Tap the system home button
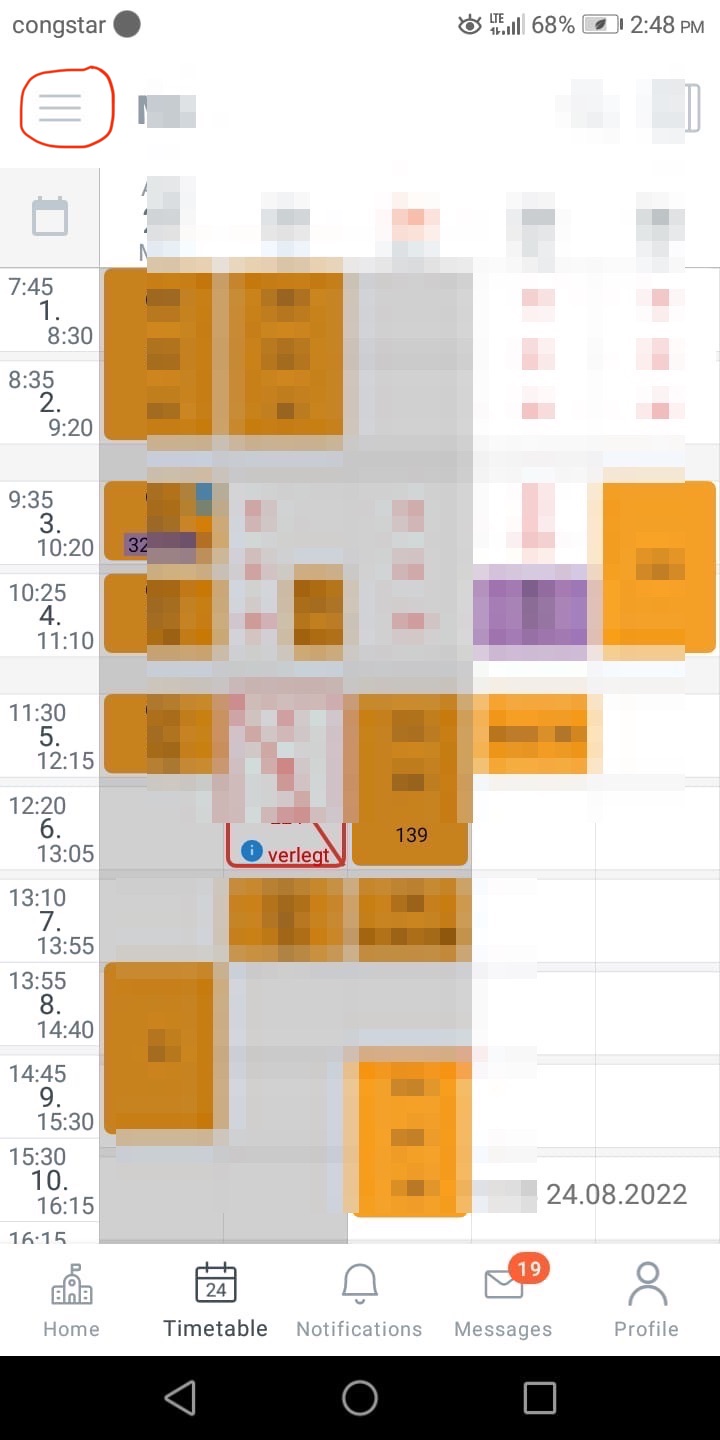 pos(360,1398)
